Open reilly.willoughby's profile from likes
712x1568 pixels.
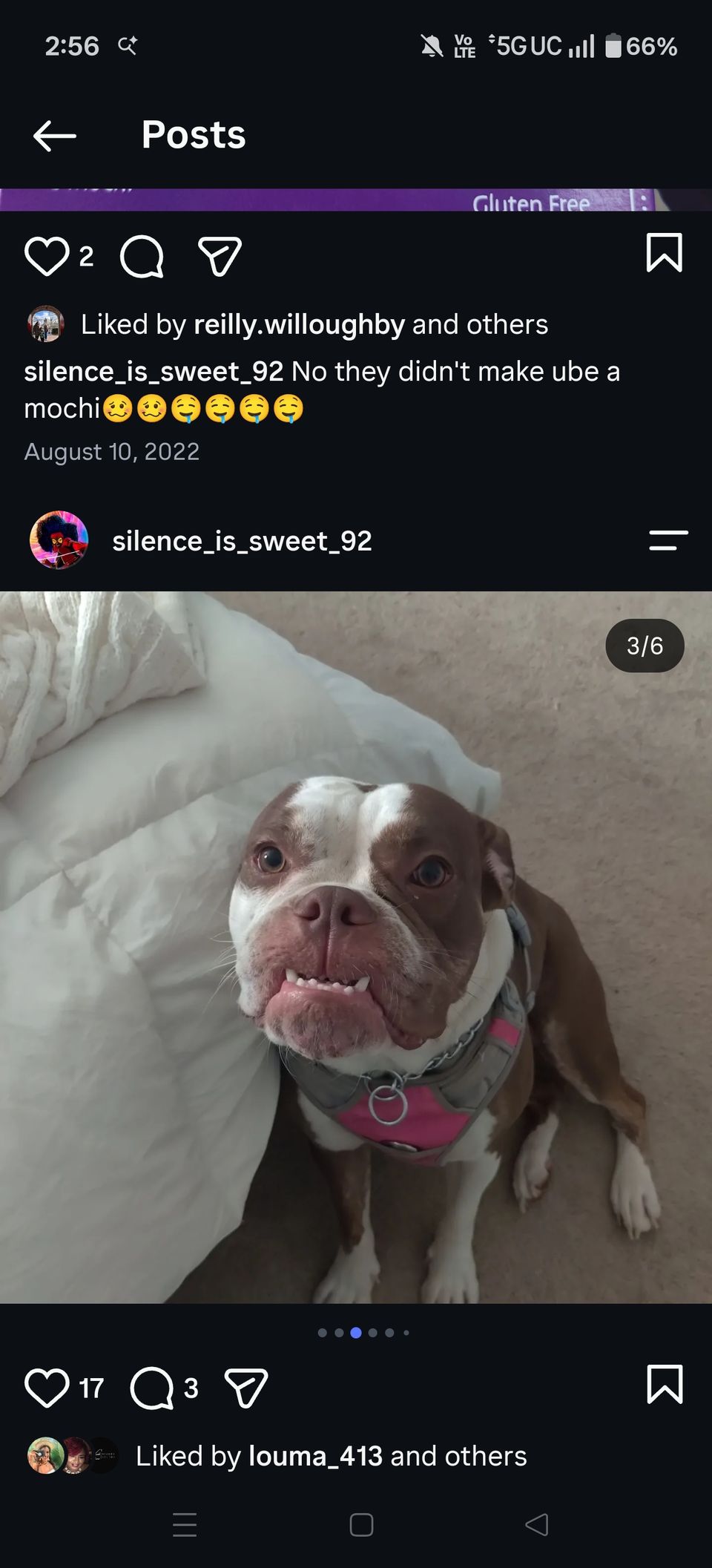pos(299,324)
